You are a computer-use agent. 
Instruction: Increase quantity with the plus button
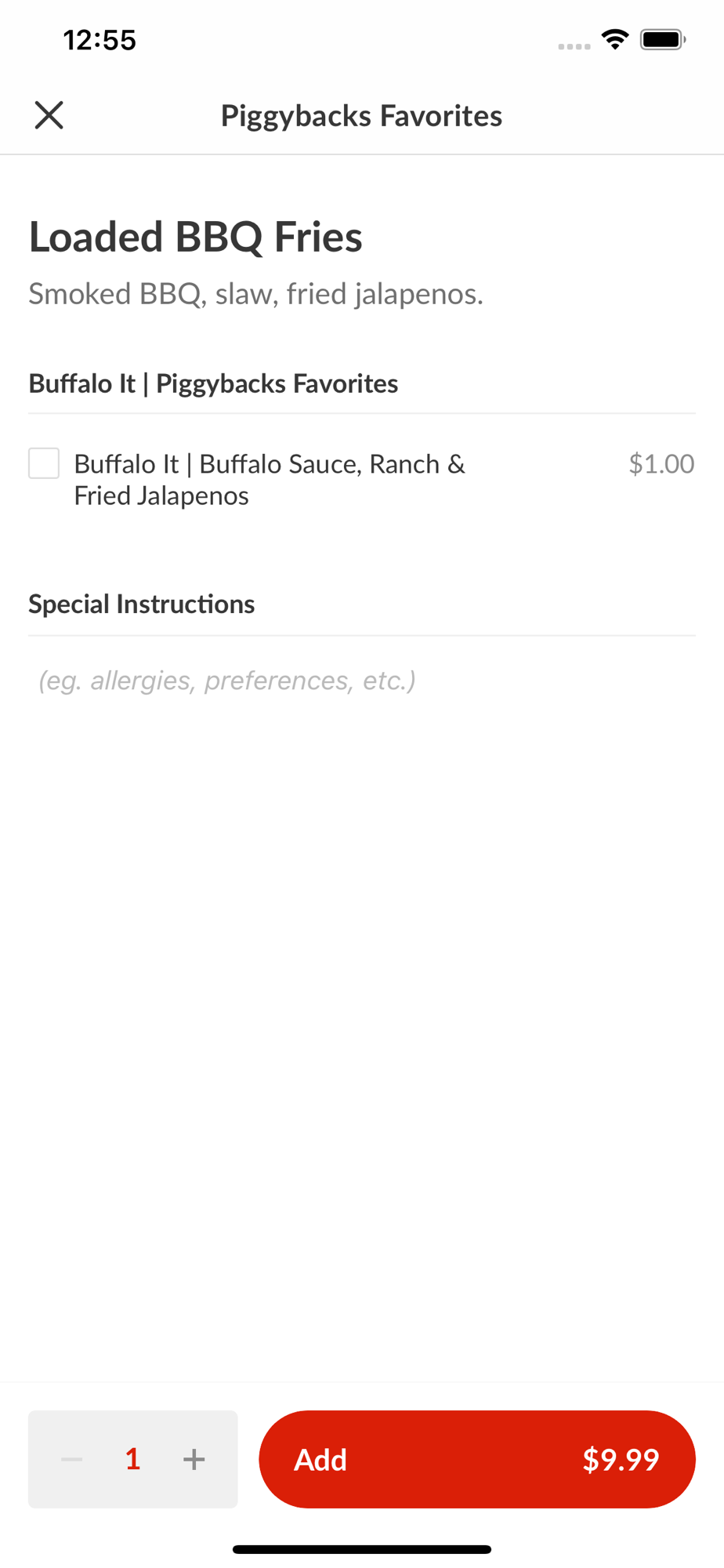pyautogui.click(x=194, y=1459)
